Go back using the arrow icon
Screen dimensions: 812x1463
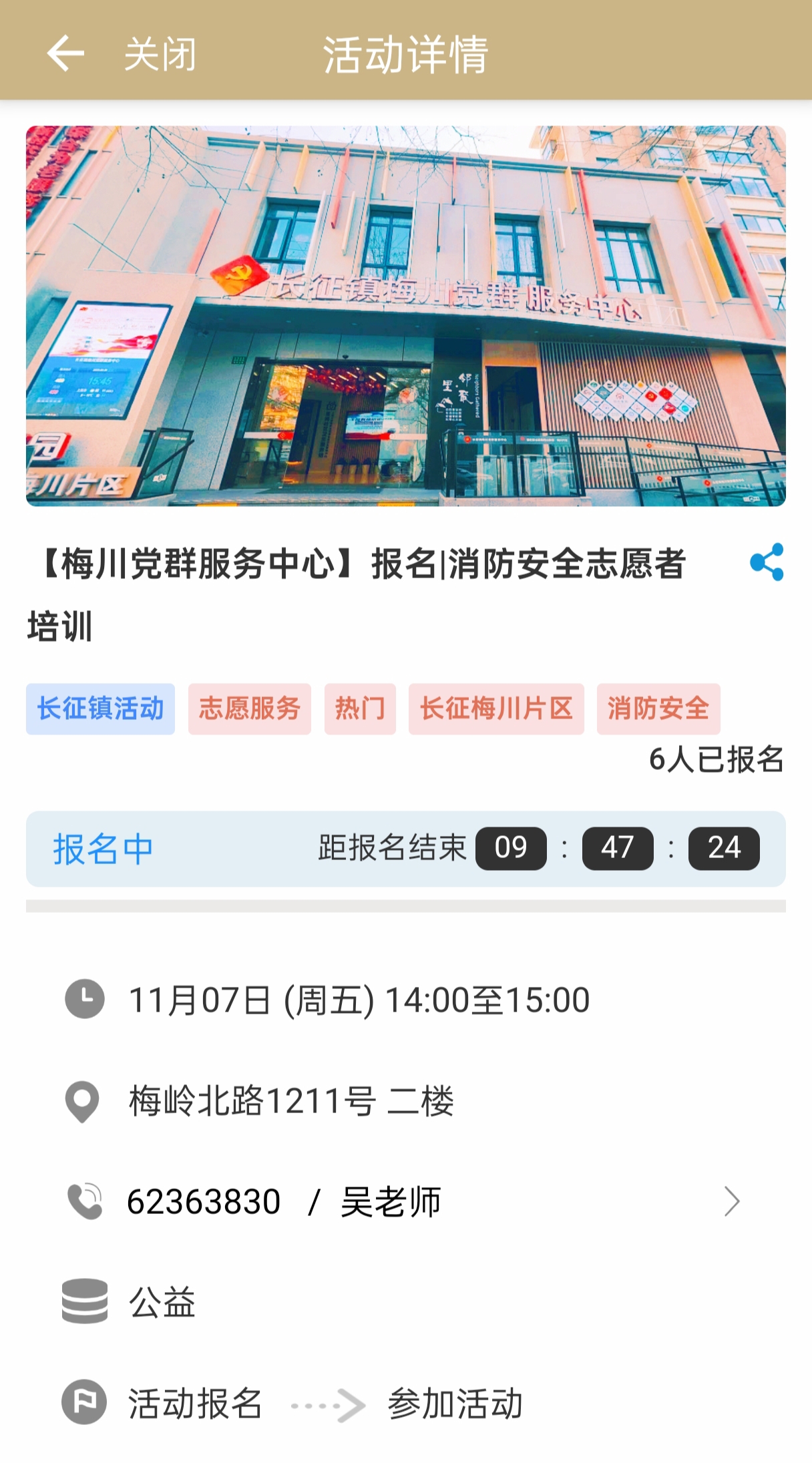65,53
